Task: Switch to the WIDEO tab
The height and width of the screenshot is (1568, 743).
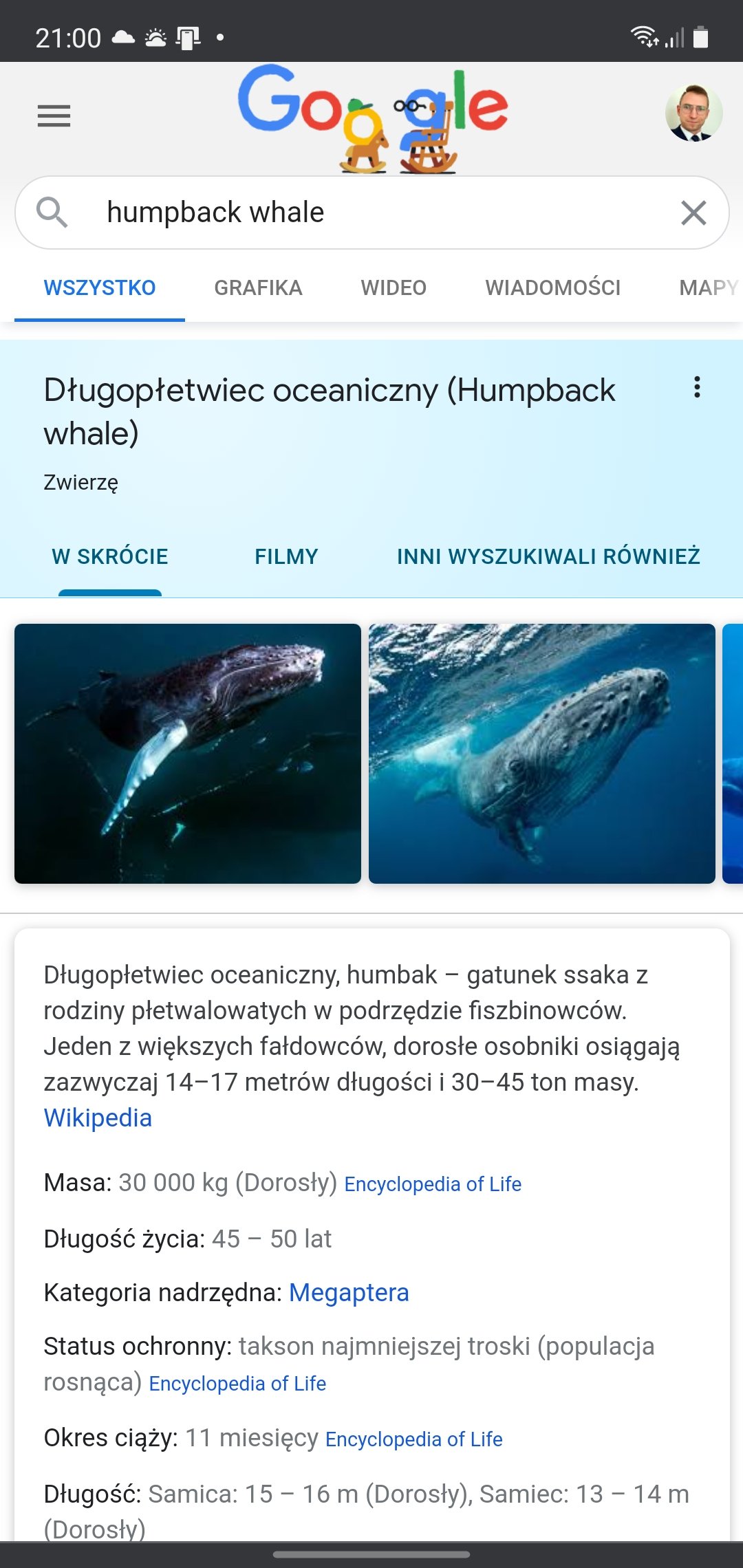Action: tap(394, 287)
